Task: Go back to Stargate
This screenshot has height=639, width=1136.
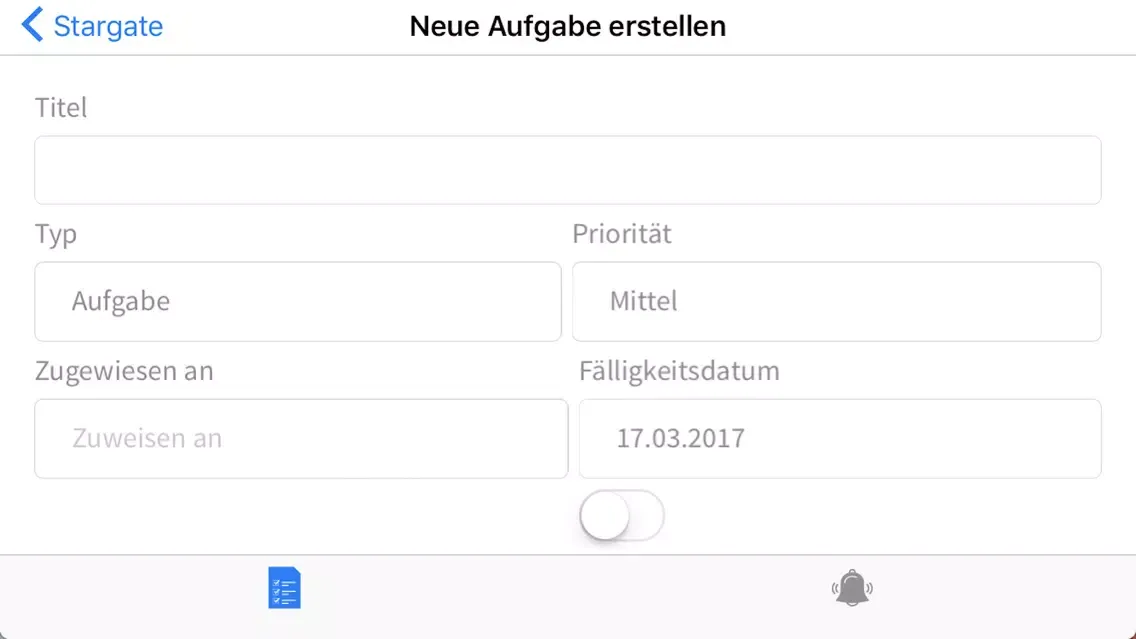Action: coord(92,26)
